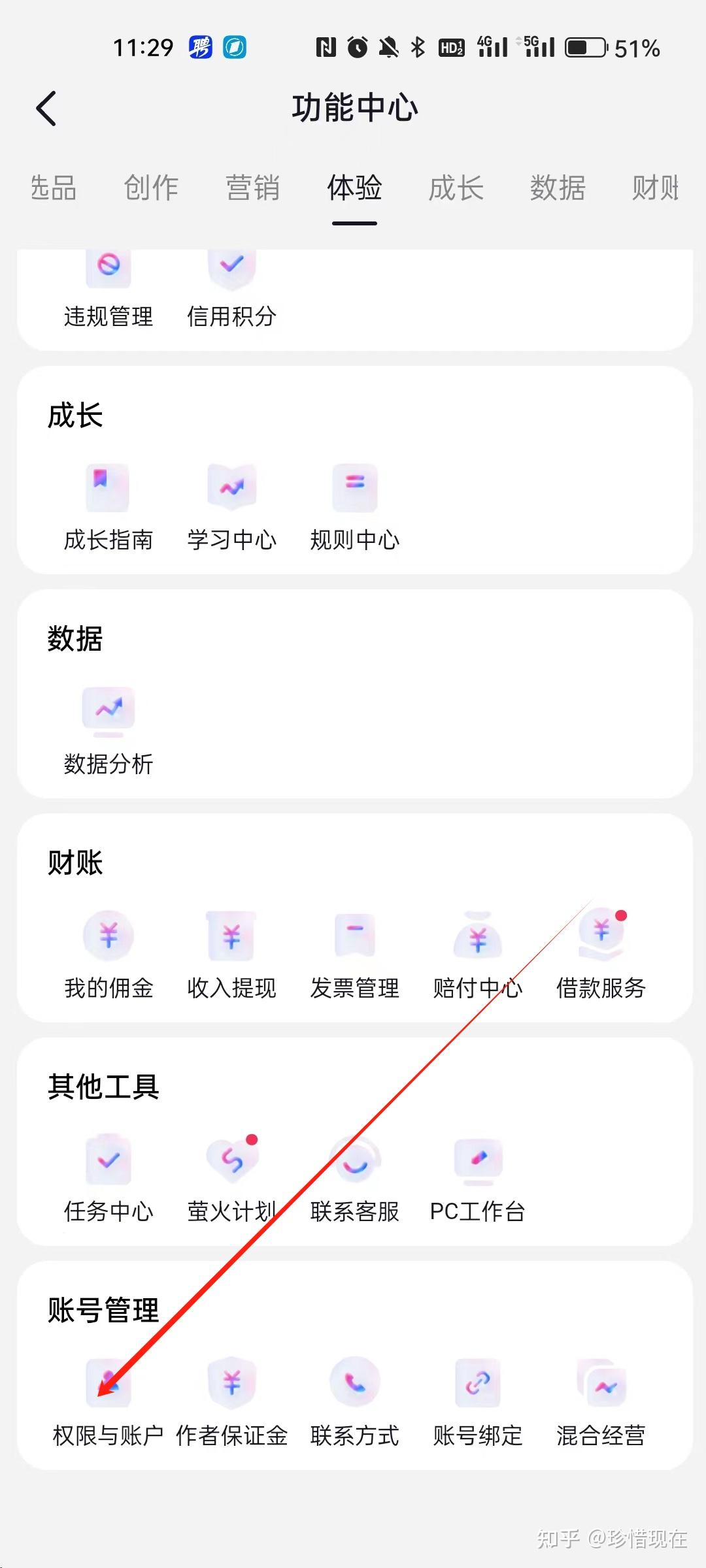
Task: Open 权限与账户
Action: (109, 1403)
